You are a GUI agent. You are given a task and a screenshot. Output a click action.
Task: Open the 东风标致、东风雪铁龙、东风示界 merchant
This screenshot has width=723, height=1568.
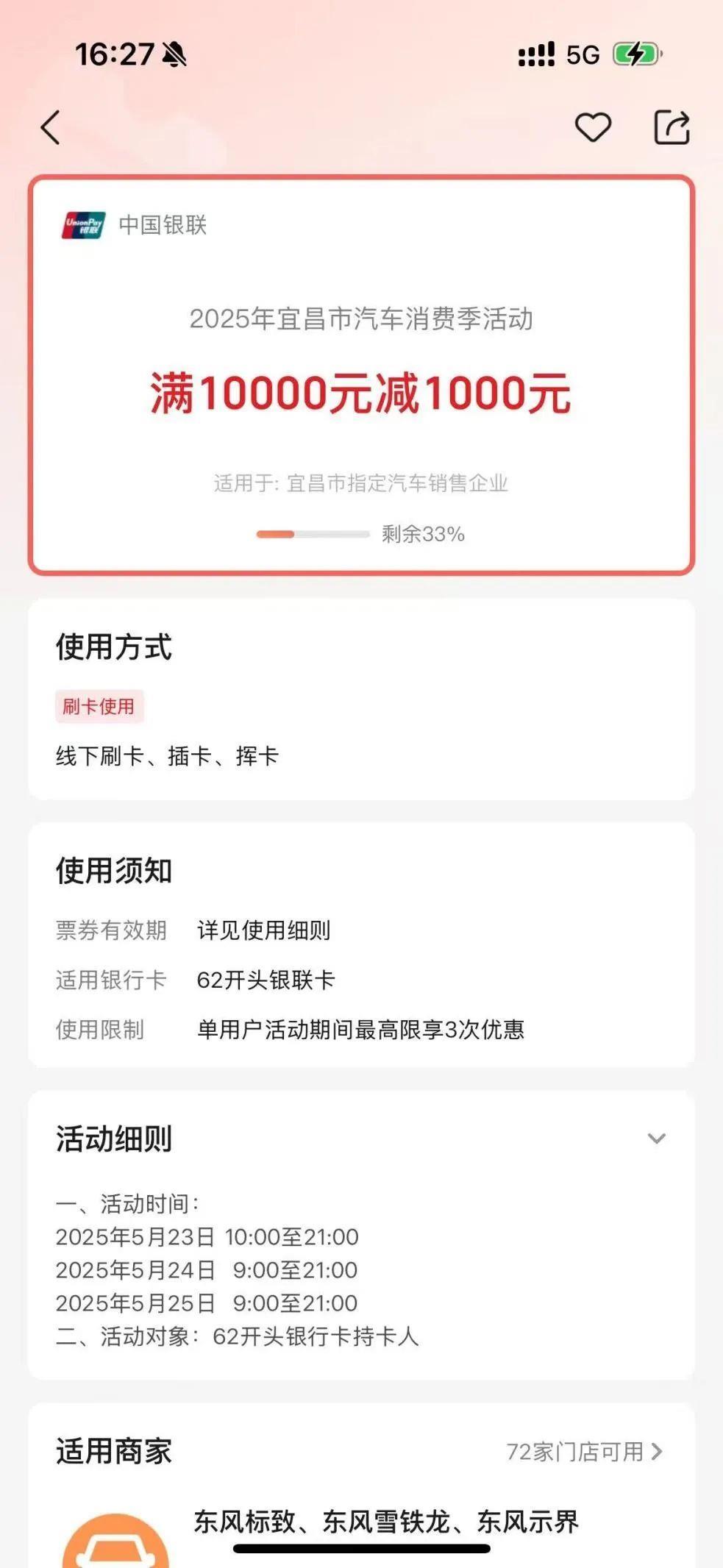pos(386,1522)
